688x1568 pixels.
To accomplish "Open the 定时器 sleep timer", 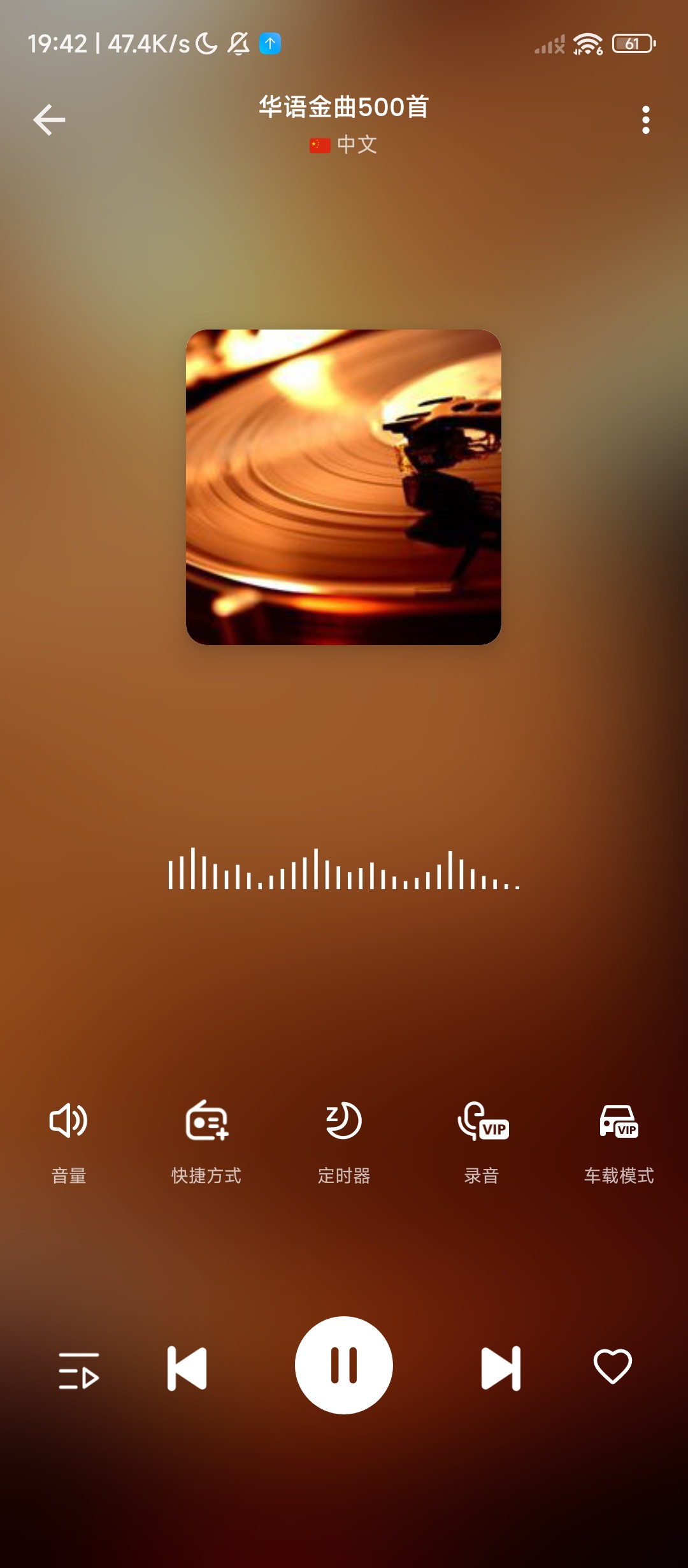I will (344, 1142).
